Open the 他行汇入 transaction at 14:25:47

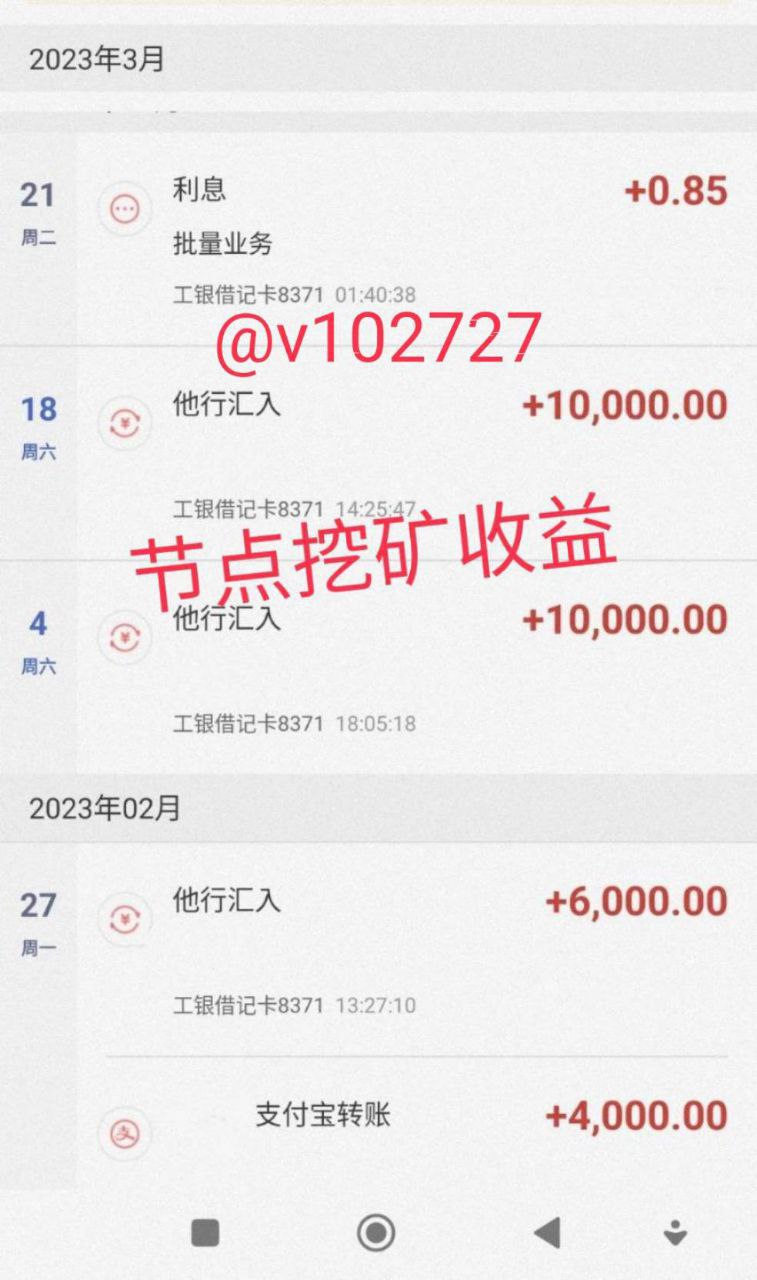pos(415,453)
